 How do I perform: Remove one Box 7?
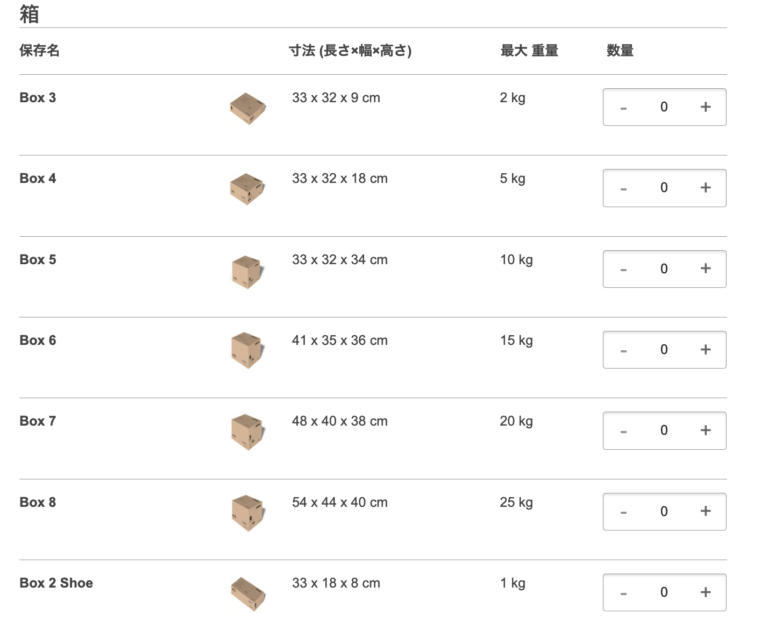click(623, 431)
